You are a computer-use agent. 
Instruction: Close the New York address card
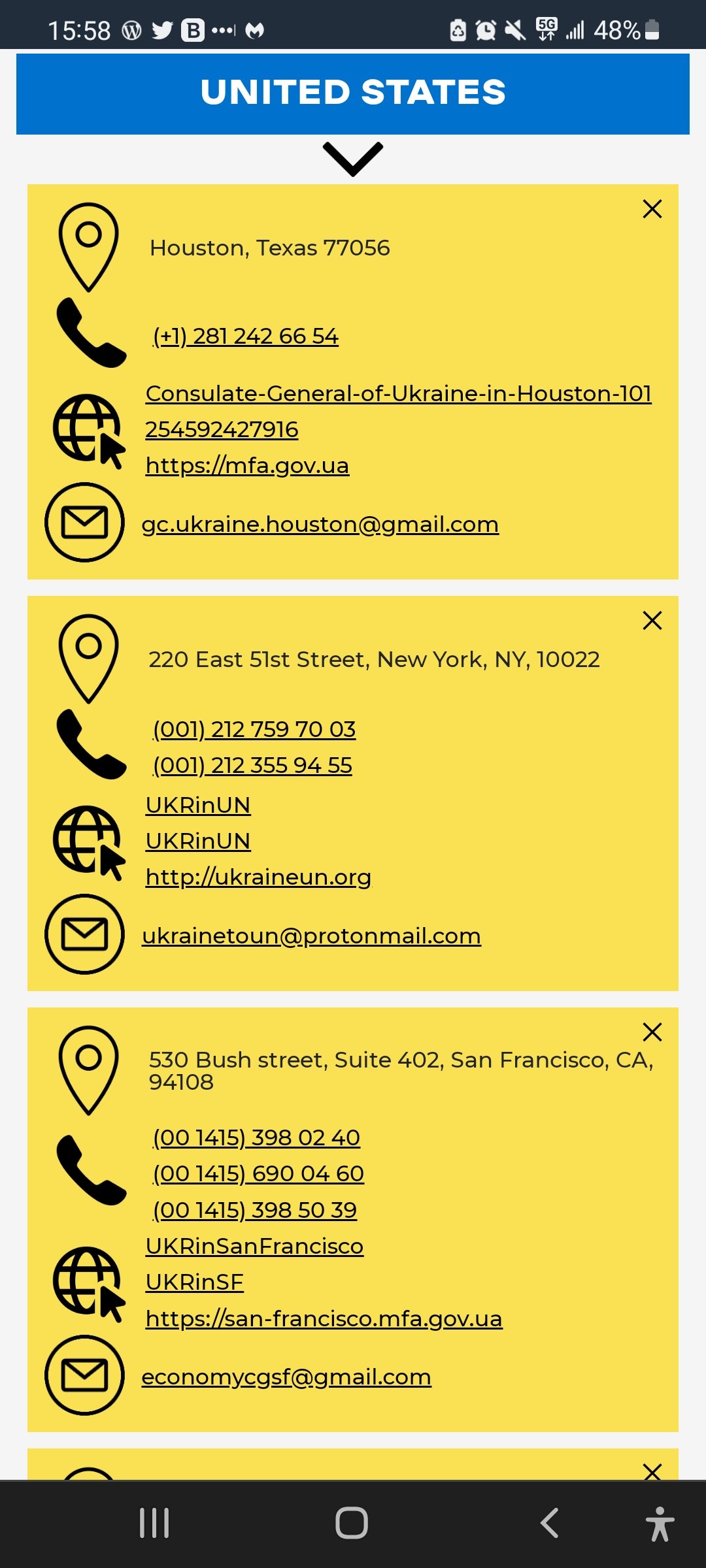pyautogui.click(x=652, y=620)
